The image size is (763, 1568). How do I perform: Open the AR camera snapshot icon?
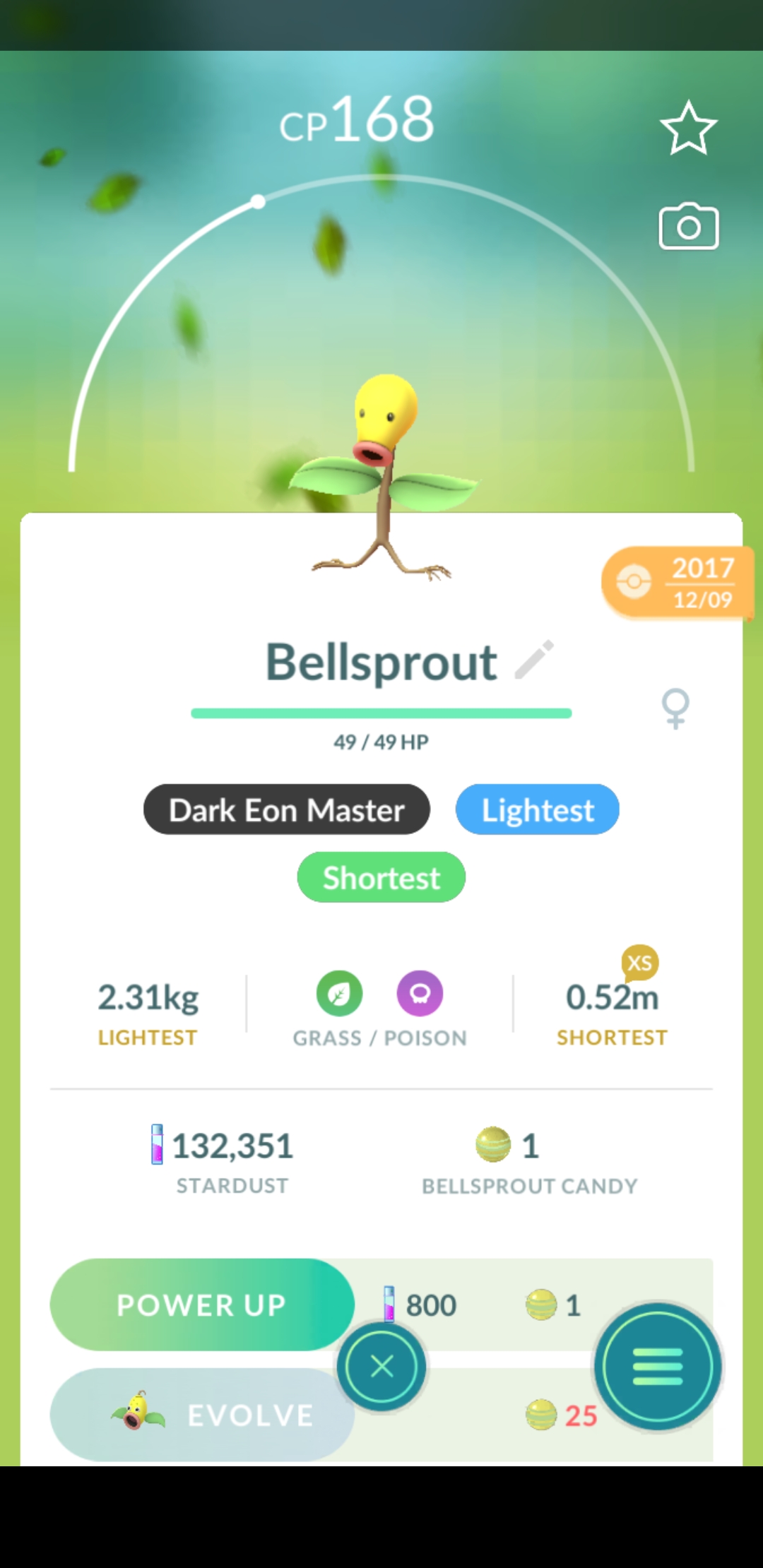tap(688, 227)
